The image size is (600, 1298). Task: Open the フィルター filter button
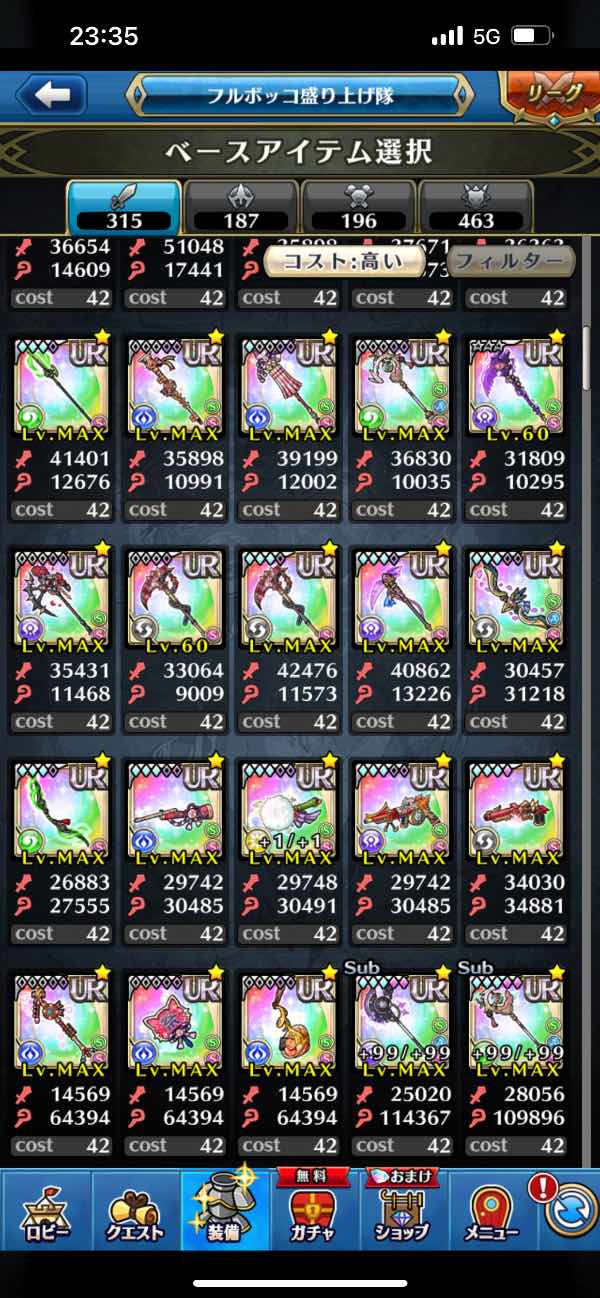coord(511,263)
